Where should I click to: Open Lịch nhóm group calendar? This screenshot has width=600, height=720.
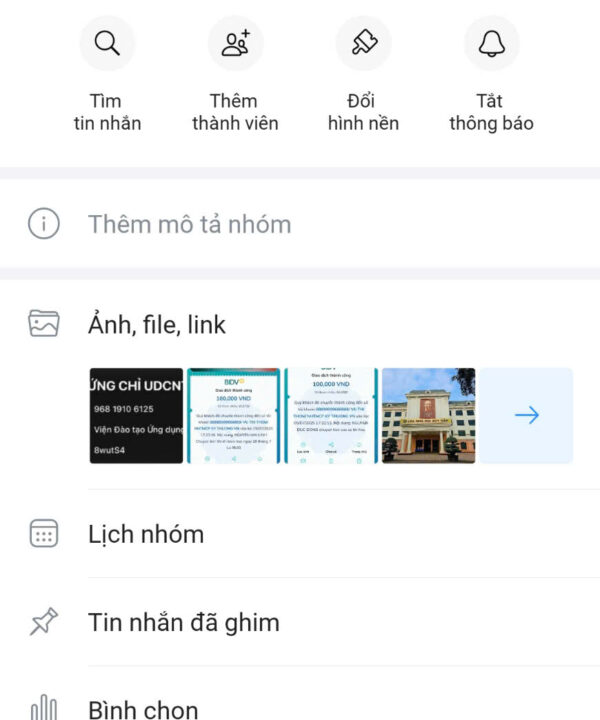[x=146, y=534]
